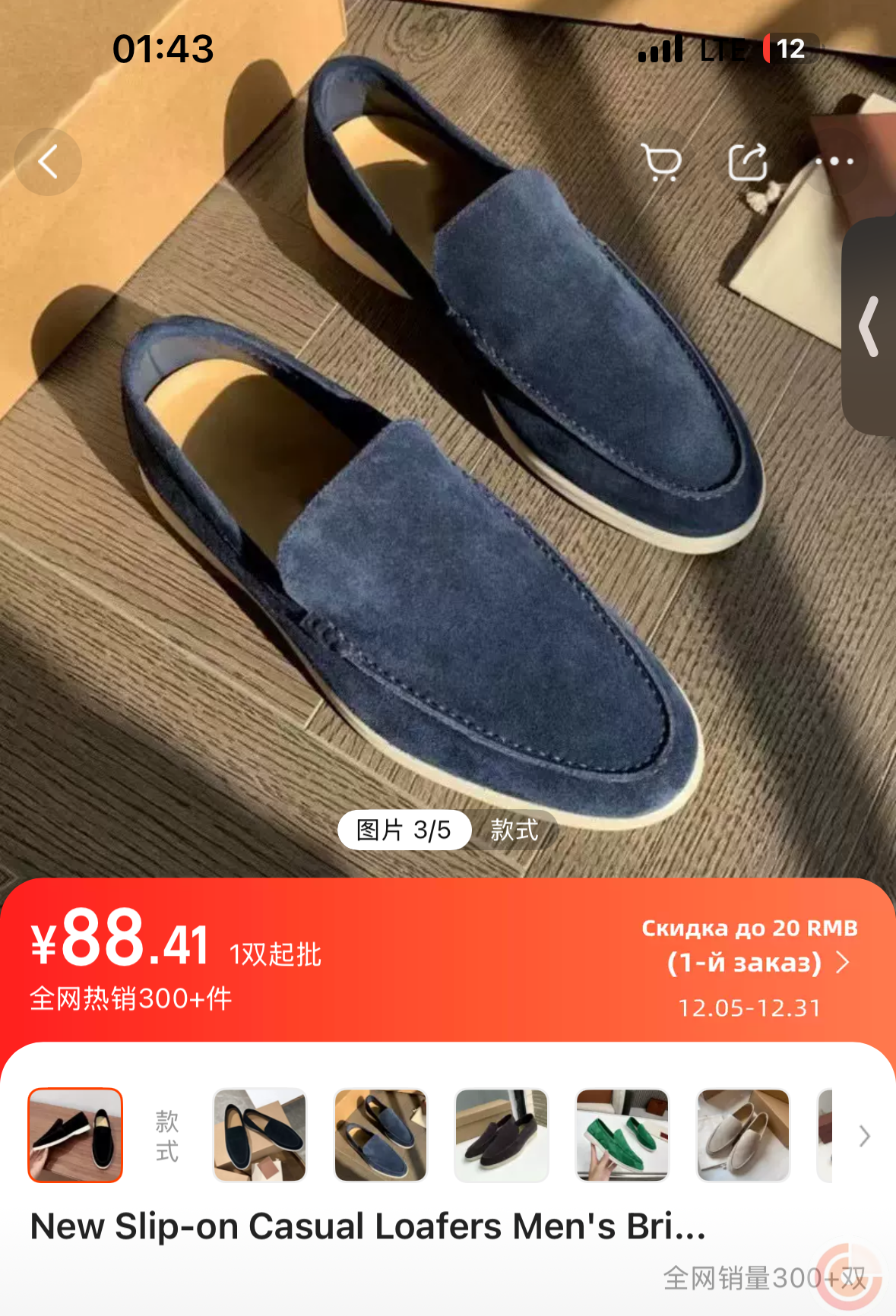Go back to the previous page
This screenshot has width=896, height=1316.
48,162
